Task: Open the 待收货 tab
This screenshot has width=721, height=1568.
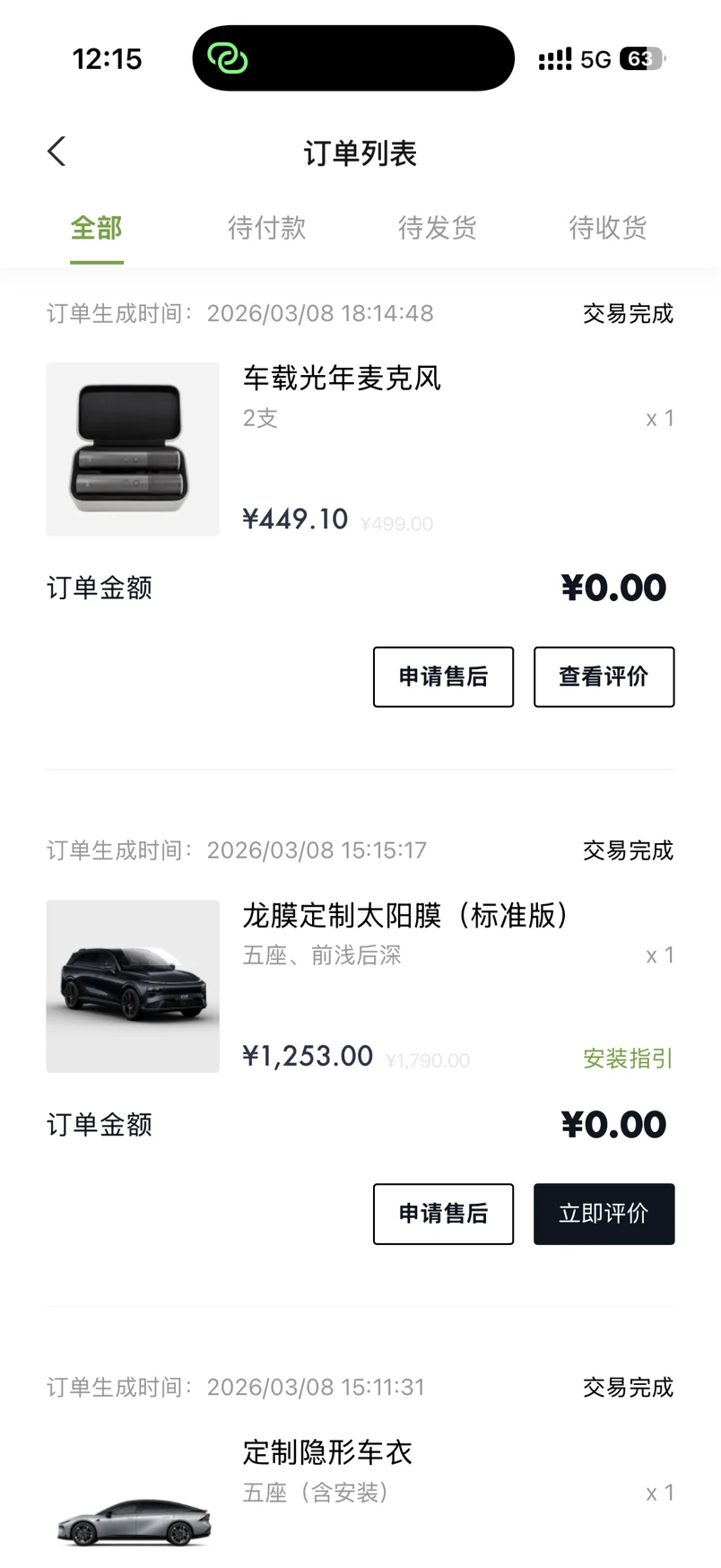Action: [x=607, y=229]
